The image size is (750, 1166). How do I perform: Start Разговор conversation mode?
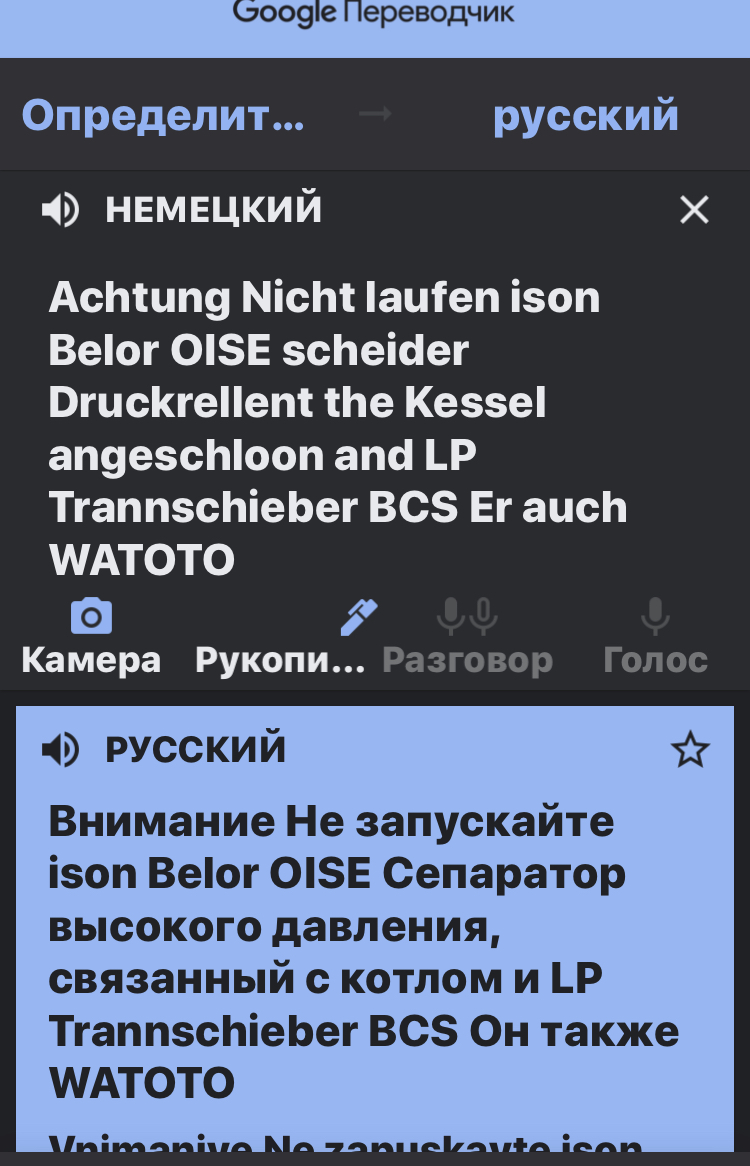coord(467,636)
